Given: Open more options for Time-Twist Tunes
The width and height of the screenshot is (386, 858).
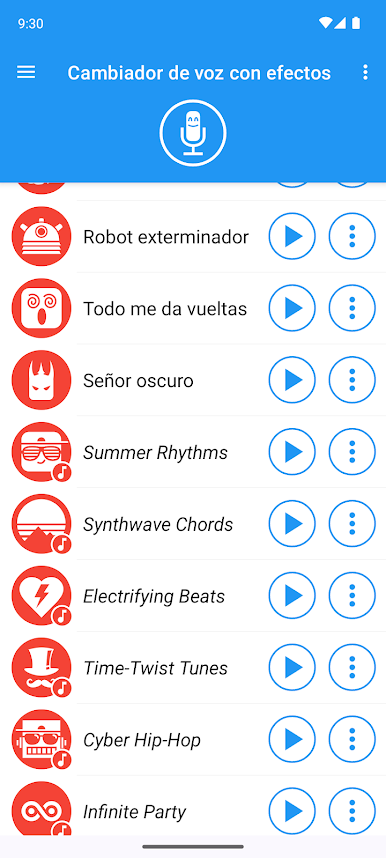Looking at the screenshot, I should coord(352,668).
